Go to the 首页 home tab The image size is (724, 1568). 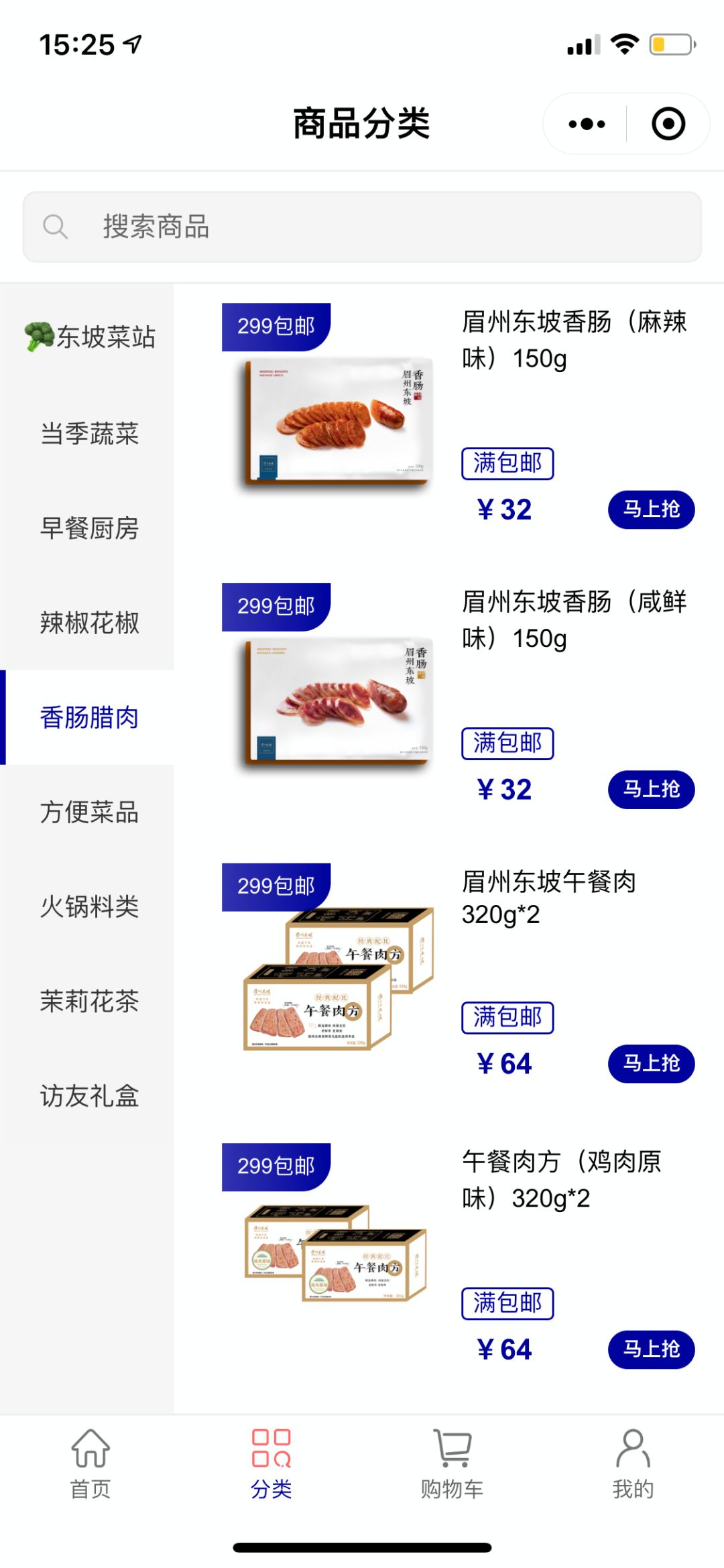(90, 1463)
